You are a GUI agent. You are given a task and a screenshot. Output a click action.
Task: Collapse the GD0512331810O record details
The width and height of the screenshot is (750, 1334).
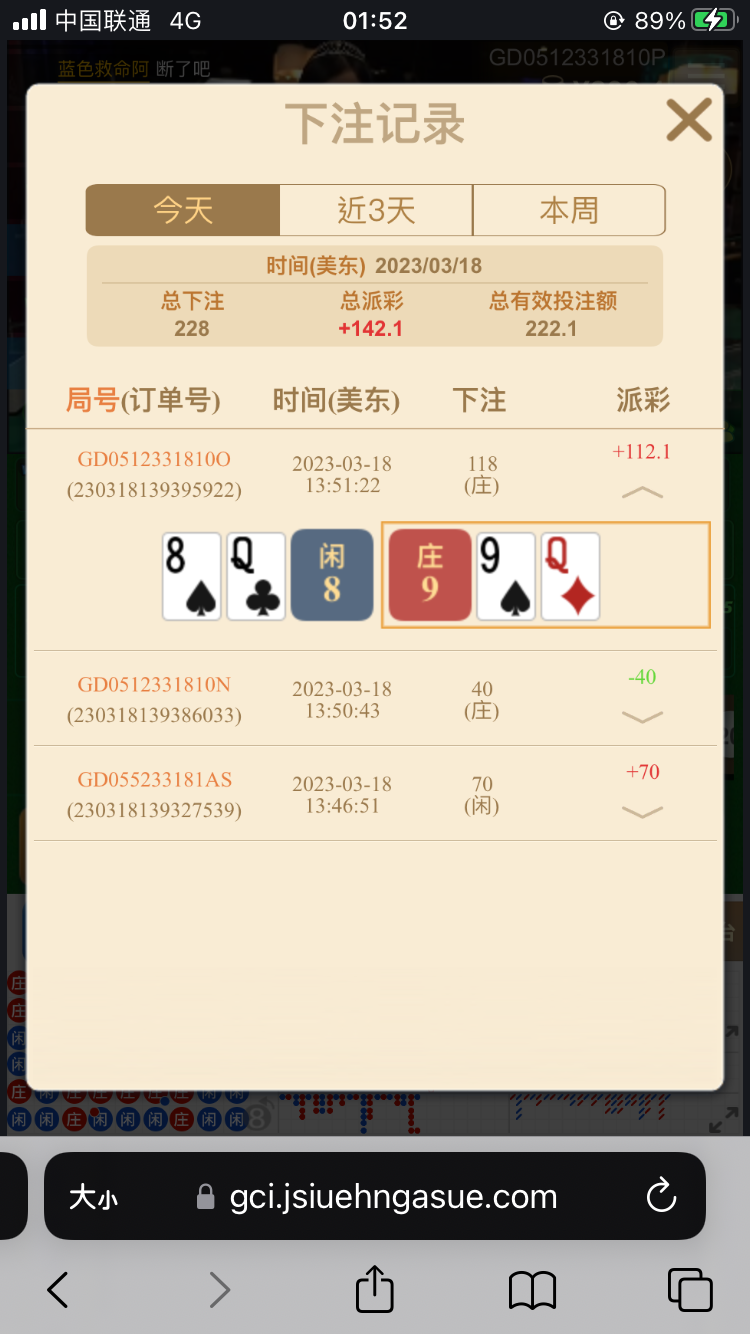(642, 492)
